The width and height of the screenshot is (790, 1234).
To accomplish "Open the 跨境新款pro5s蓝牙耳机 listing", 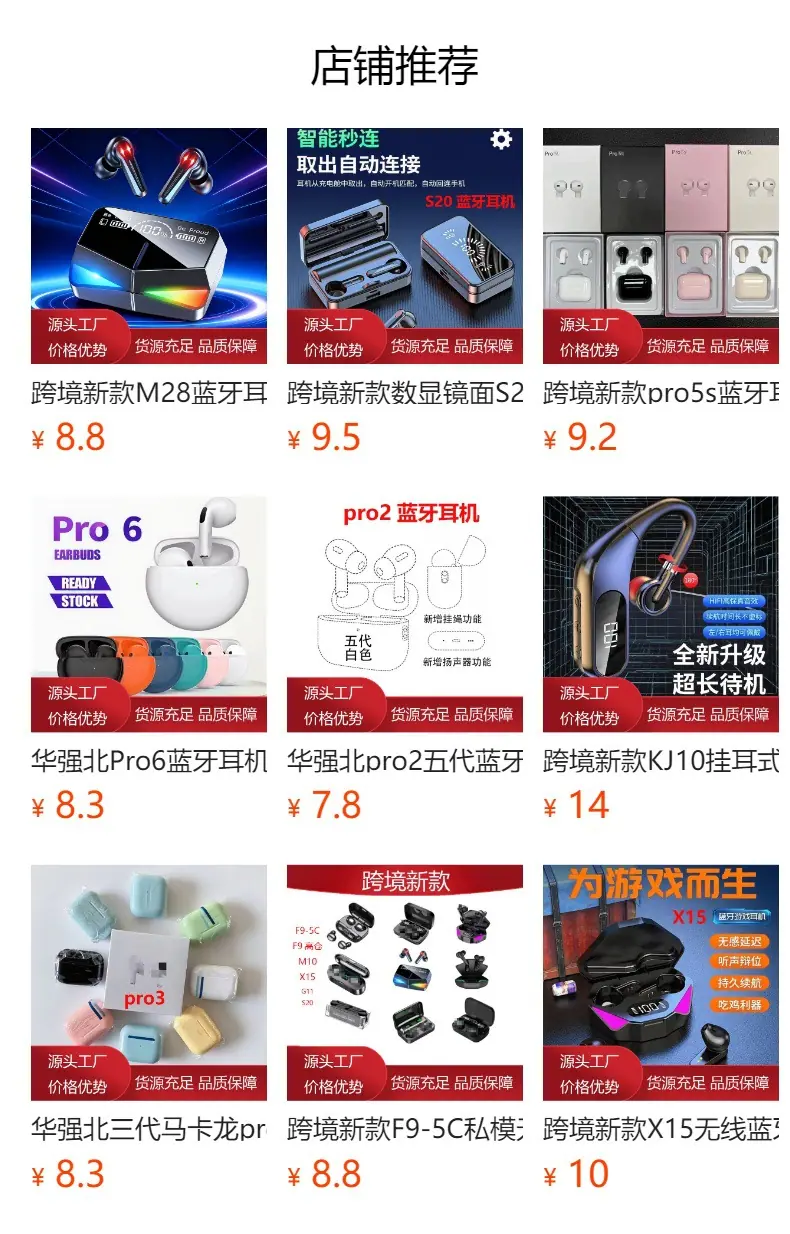I will click(x=661, y=292).
